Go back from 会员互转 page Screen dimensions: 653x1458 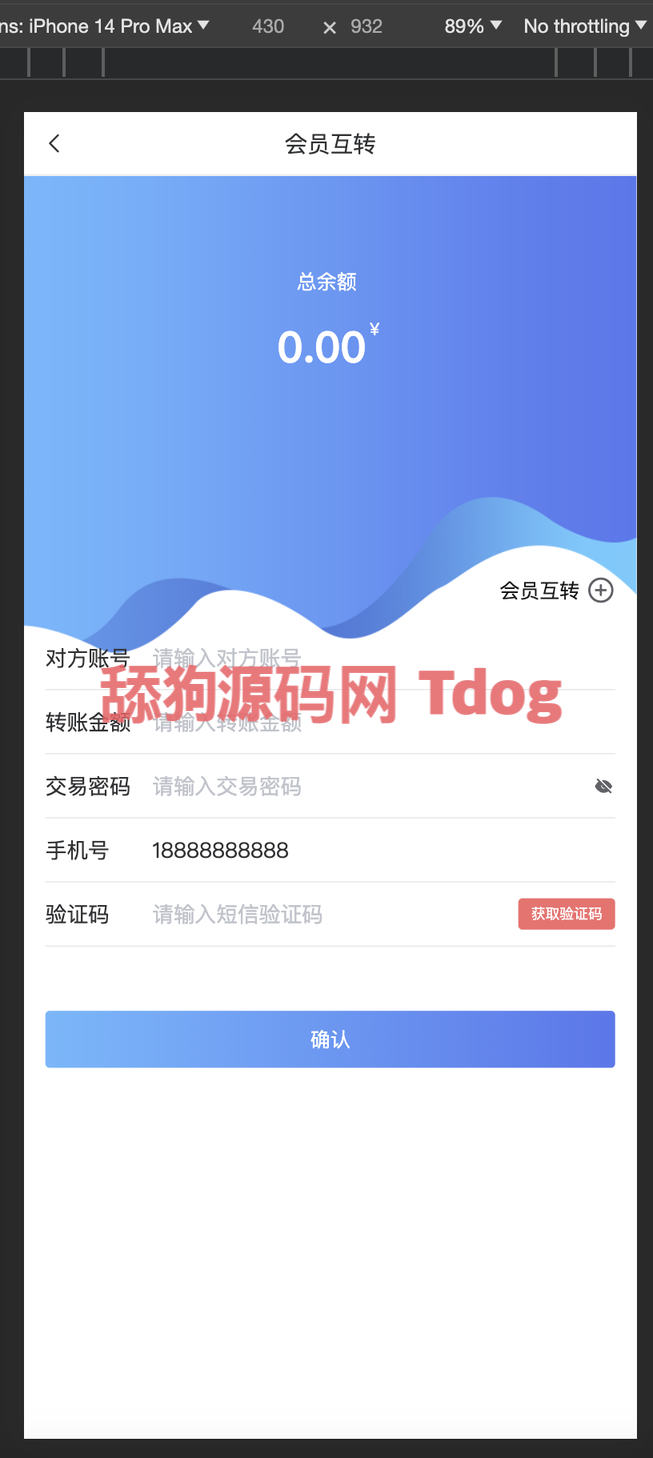coord(54,144)
